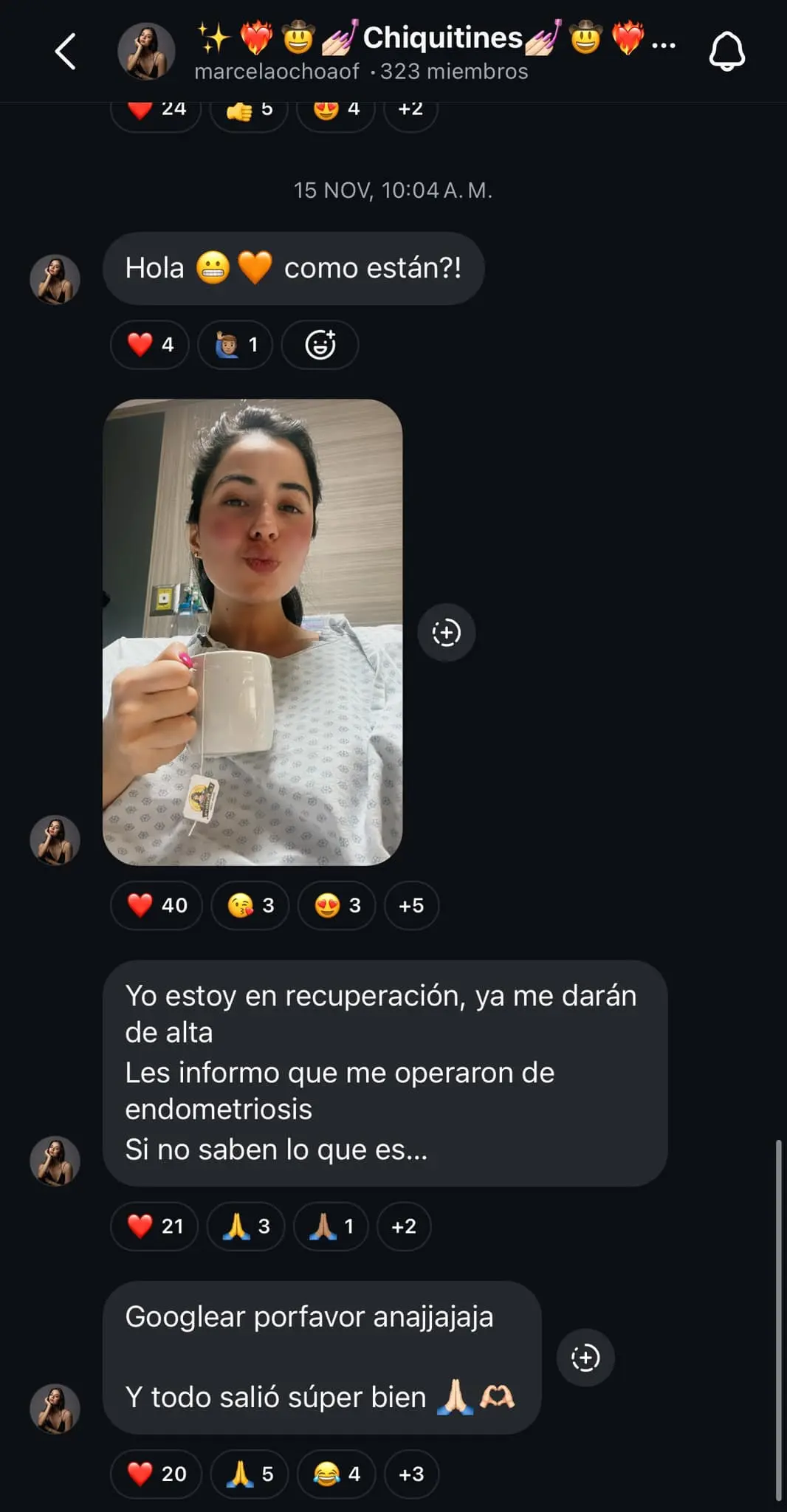Show +2 more reactions under endometriosis message
This screenshot has width=787, height=1512.
click(x=404, y=1226)
